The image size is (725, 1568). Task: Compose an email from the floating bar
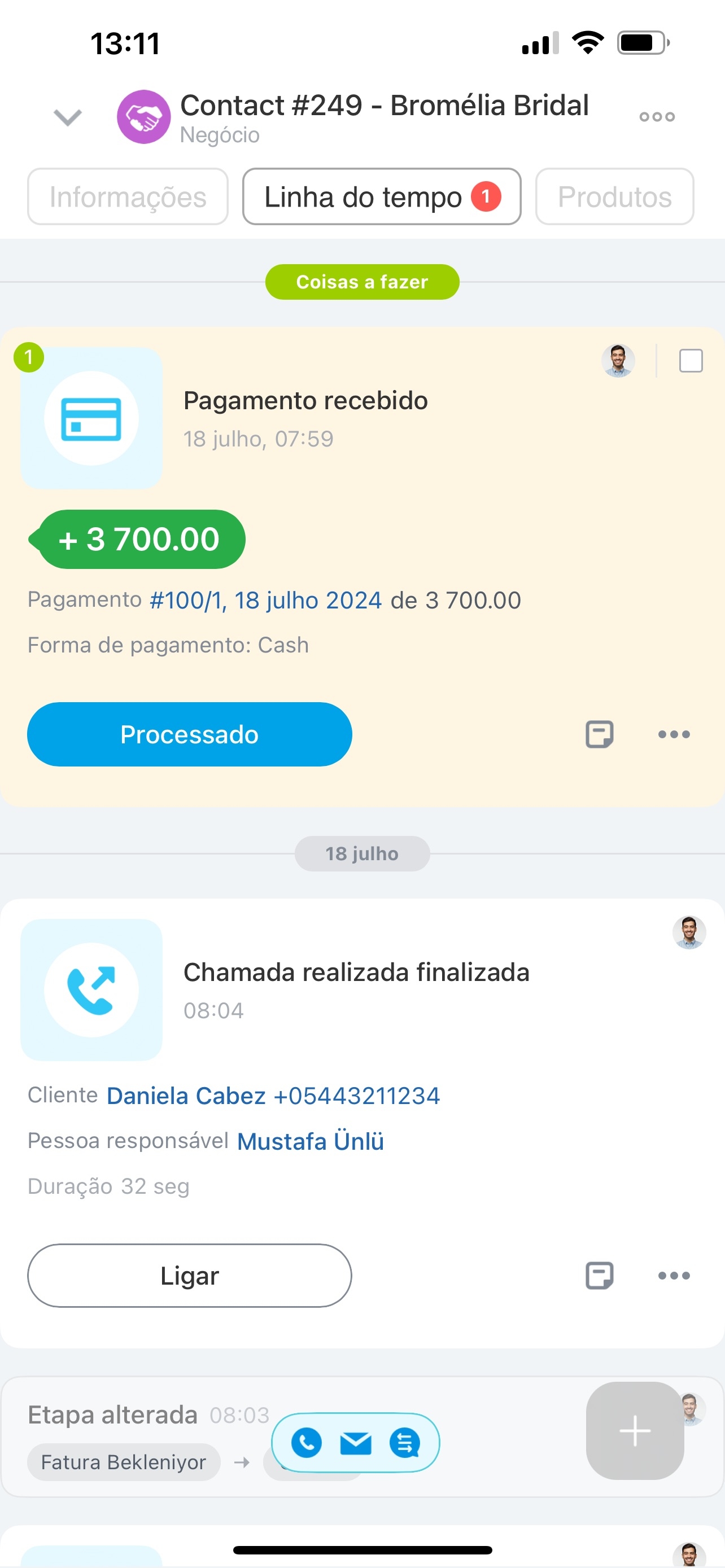click(x=356, y=1442)
